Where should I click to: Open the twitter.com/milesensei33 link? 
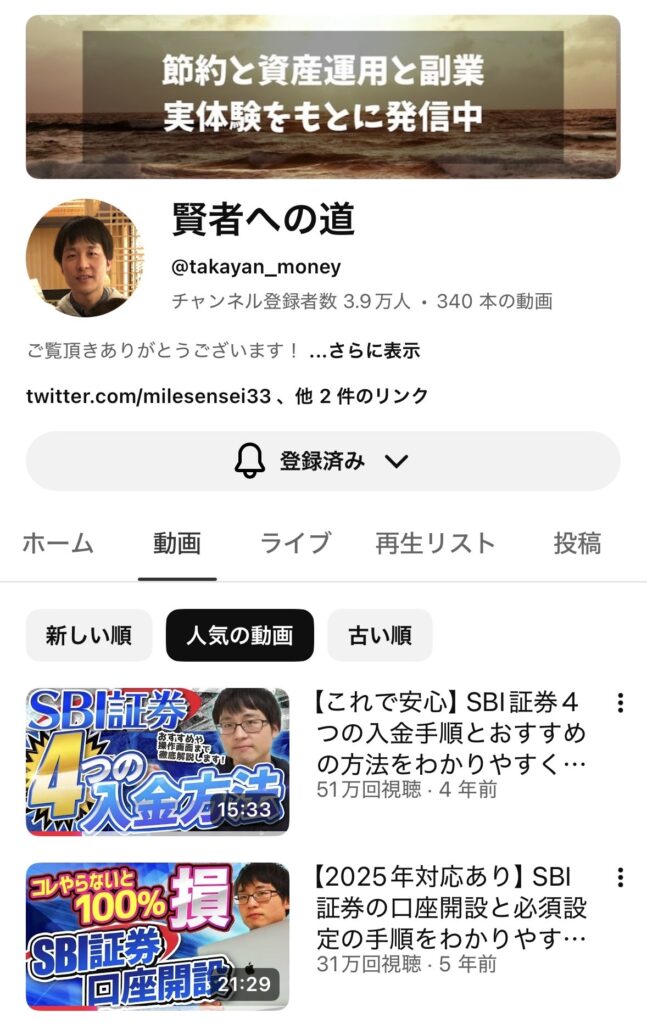[x=148, y=396]
